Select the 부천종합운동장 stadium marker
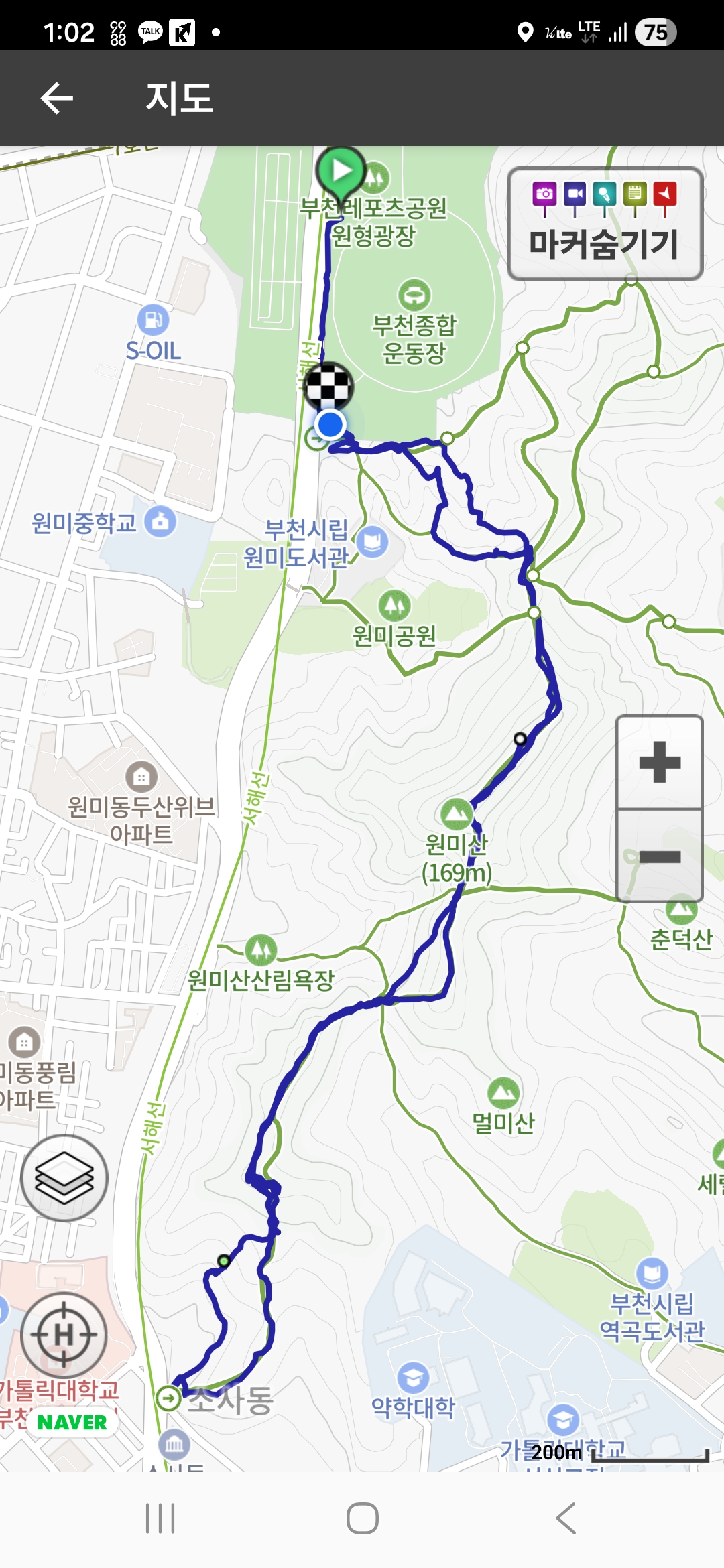This screenshot has width=724, height=1568. [414, 295]
